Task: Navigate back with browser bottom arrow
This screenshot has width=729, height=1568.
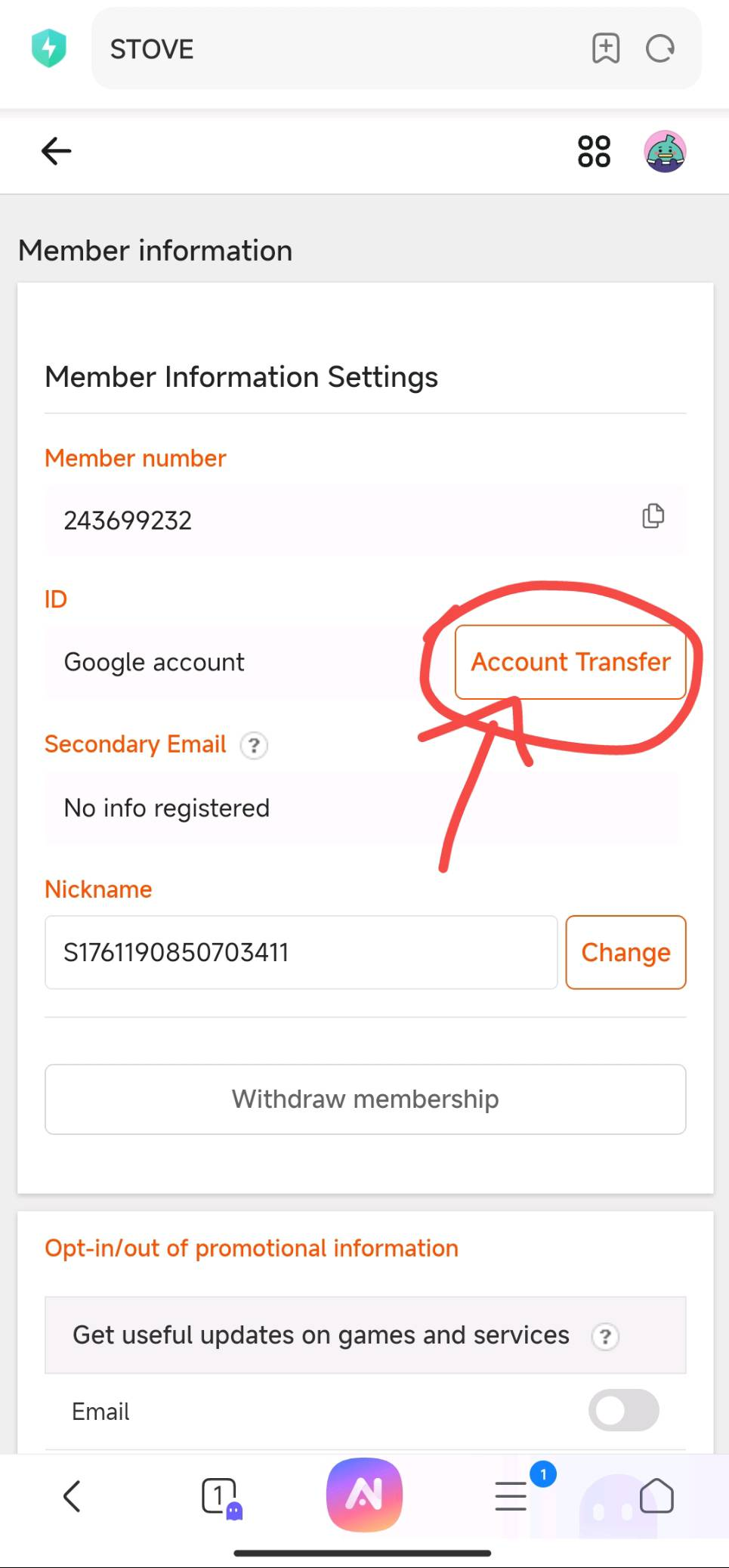Action: pos(72,1496)
